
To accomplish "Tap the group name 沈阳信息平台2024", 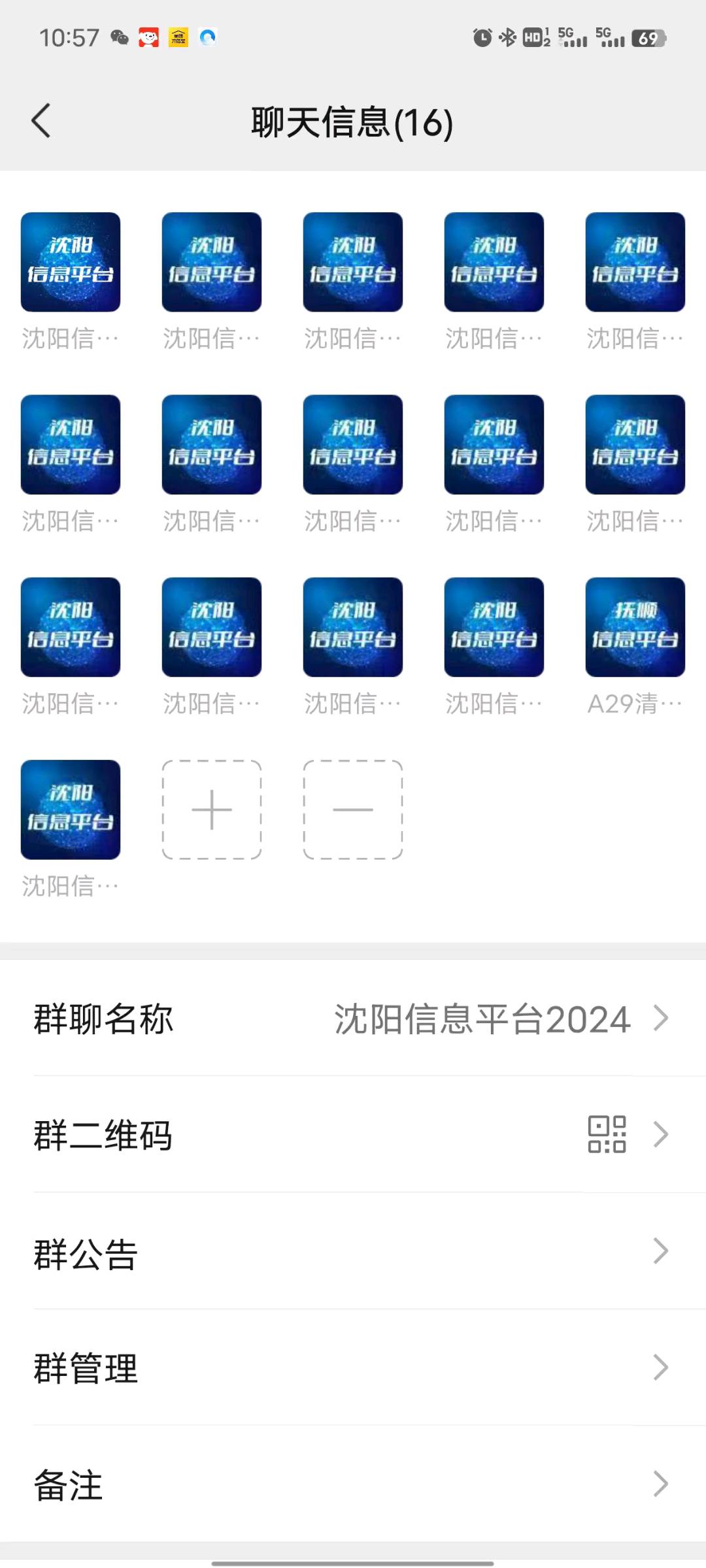I will point(480,1019).
